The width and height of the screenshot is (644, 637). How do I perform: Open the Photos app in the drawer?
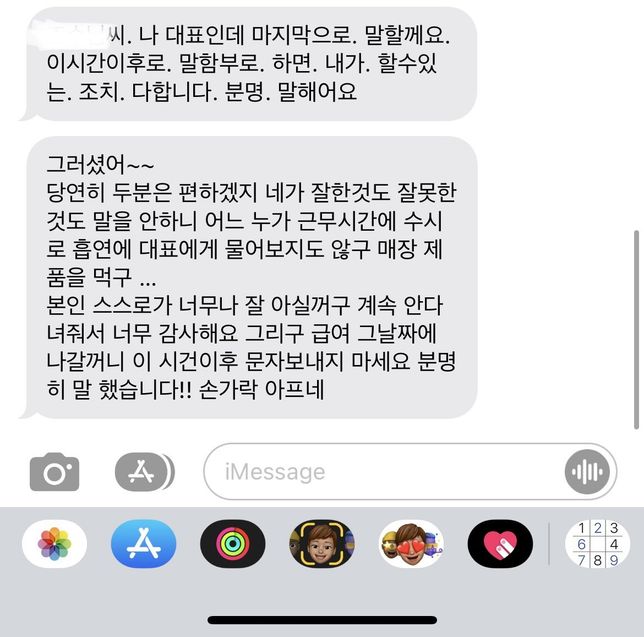(54, 544)
